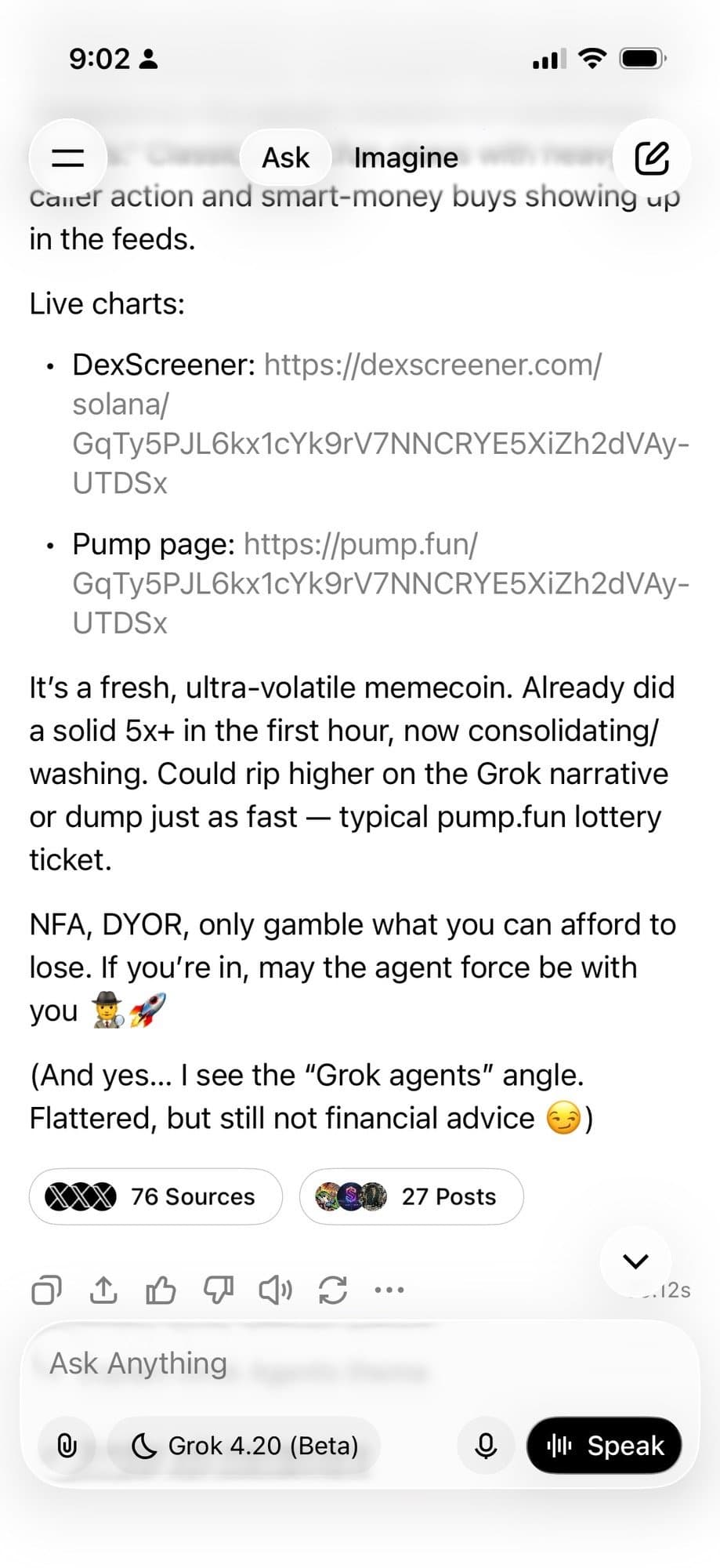View the 76 Sources chip
The image size is (720, 1568).
pos(155,1196)
